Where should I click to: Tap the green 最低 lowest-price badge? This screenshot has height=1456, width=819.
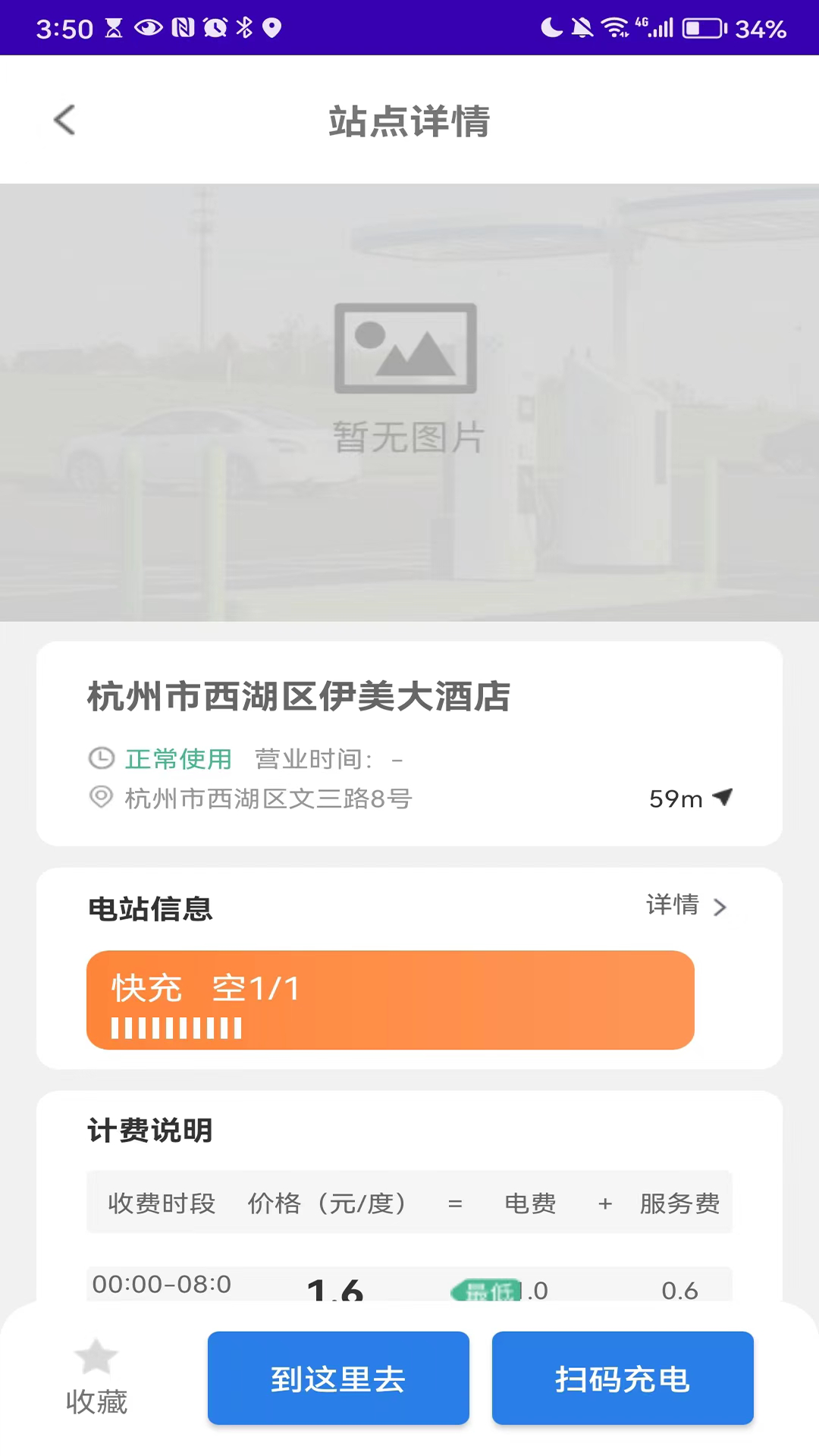[486, 1289]
